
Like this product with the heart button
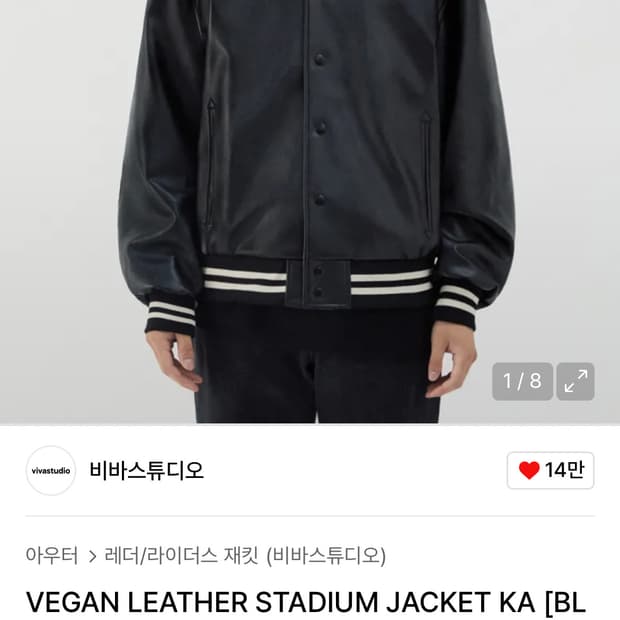coord(550,470)
